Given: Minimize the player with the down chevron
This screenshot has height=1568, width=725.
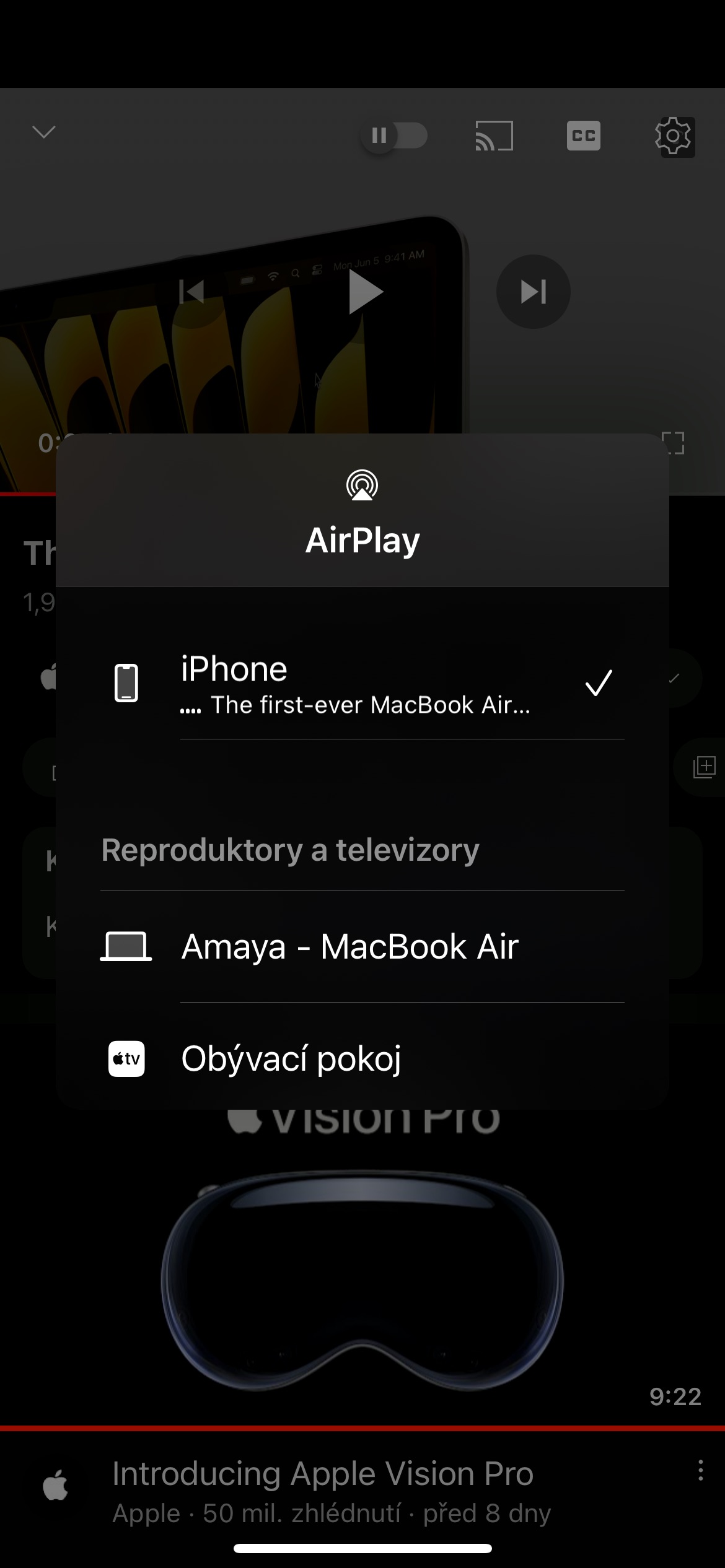Looking at the screenshot, I should coord(43,132).
